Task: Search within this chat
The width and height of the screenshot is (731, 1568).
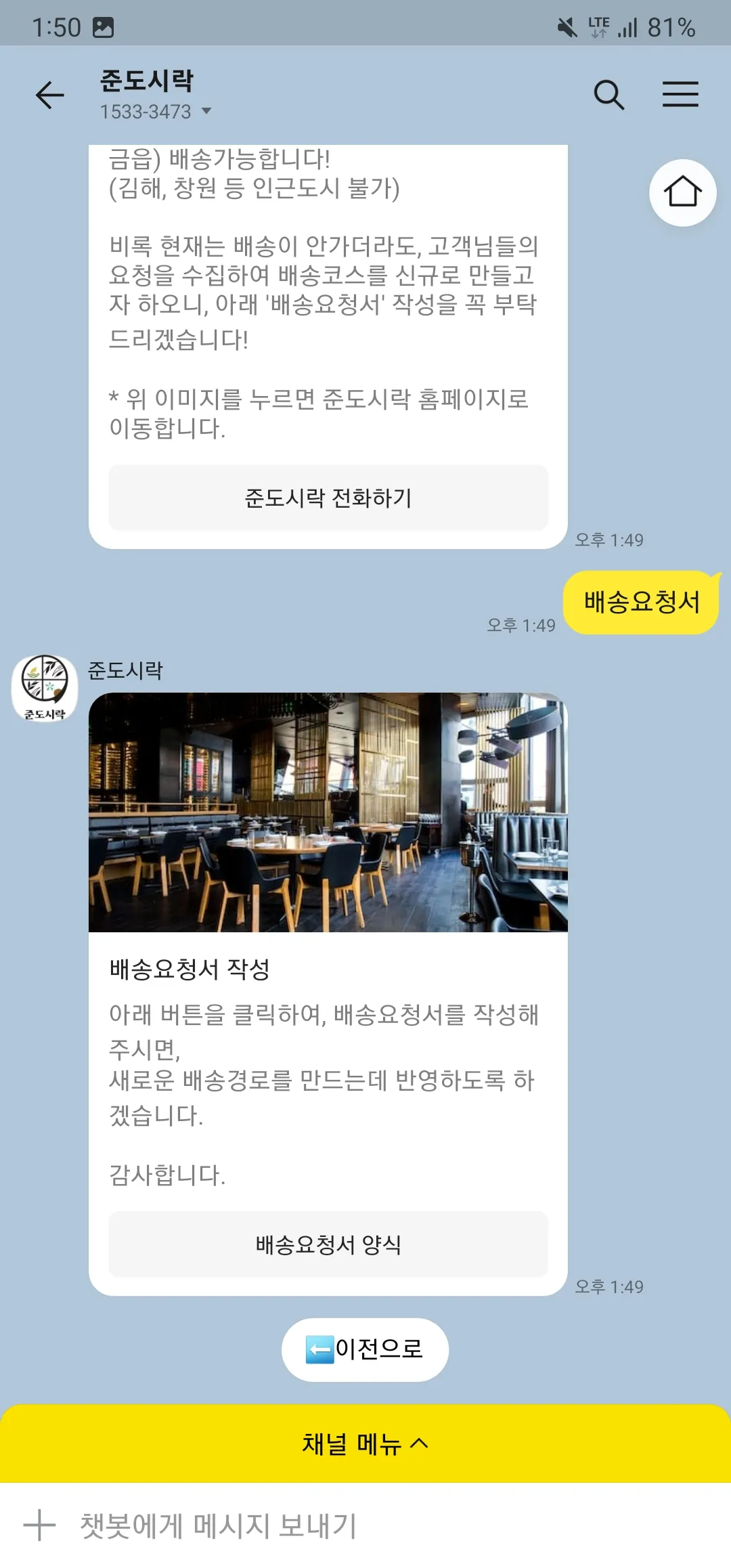Action: tap(608, 95)
